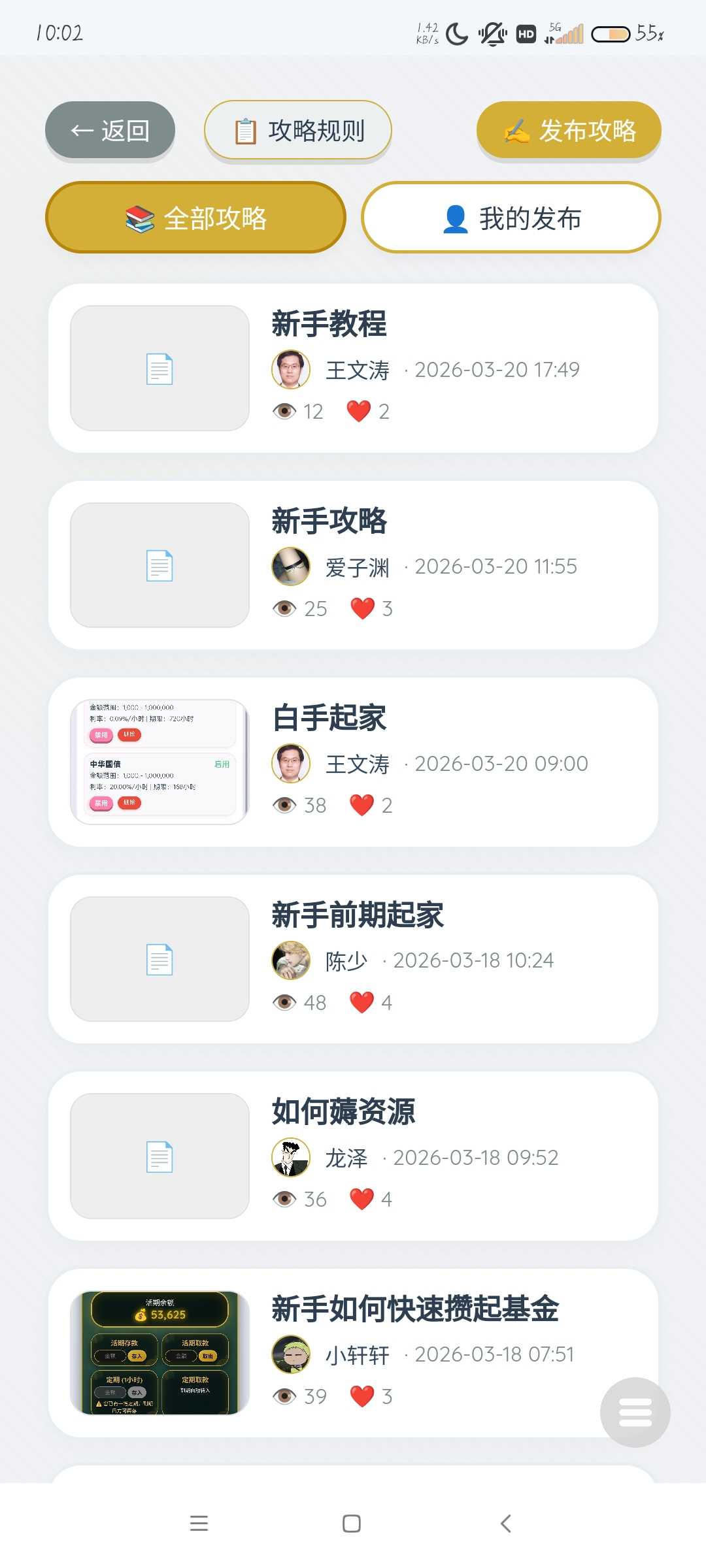The image size is (706, 1568).
Task: Open the 如何薅资源 guide by 龙泽
Action: [x=353, y=1156]
